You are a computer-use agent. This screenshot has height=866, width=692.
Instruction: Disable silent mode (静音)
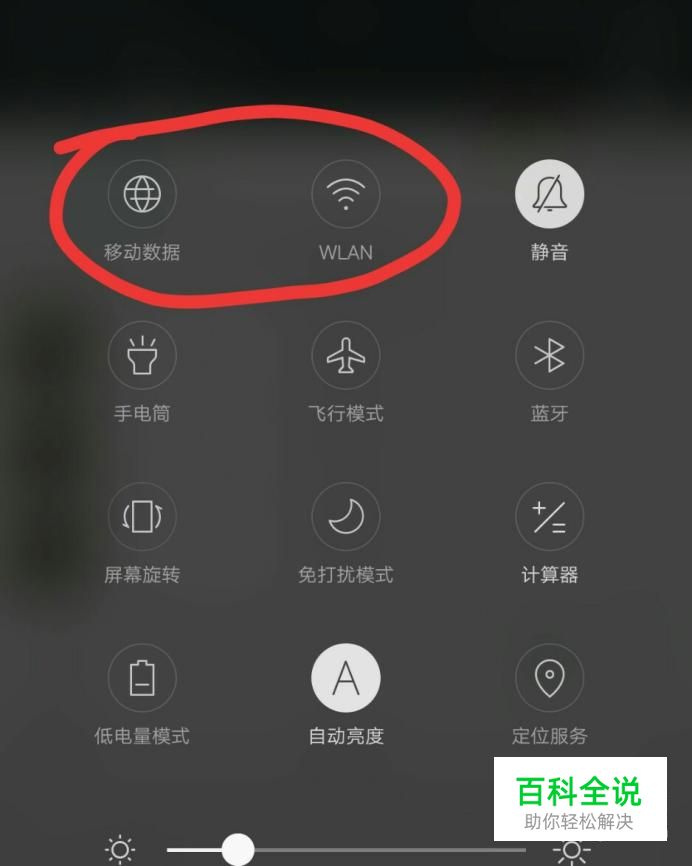tap(549, 193)
